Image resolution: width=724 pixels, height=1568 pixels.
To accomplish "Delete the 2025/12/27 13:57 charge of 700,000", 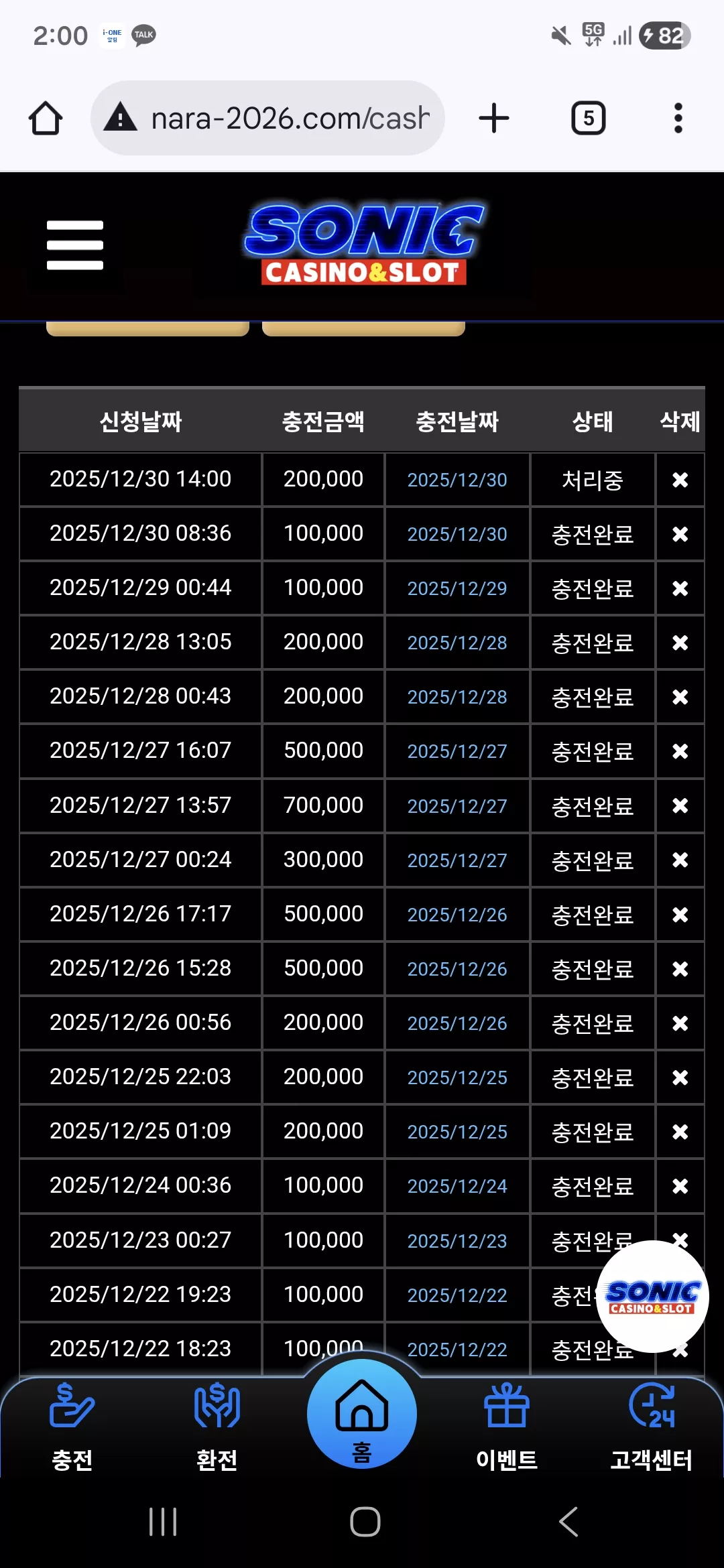I will [x=680, y=805].
